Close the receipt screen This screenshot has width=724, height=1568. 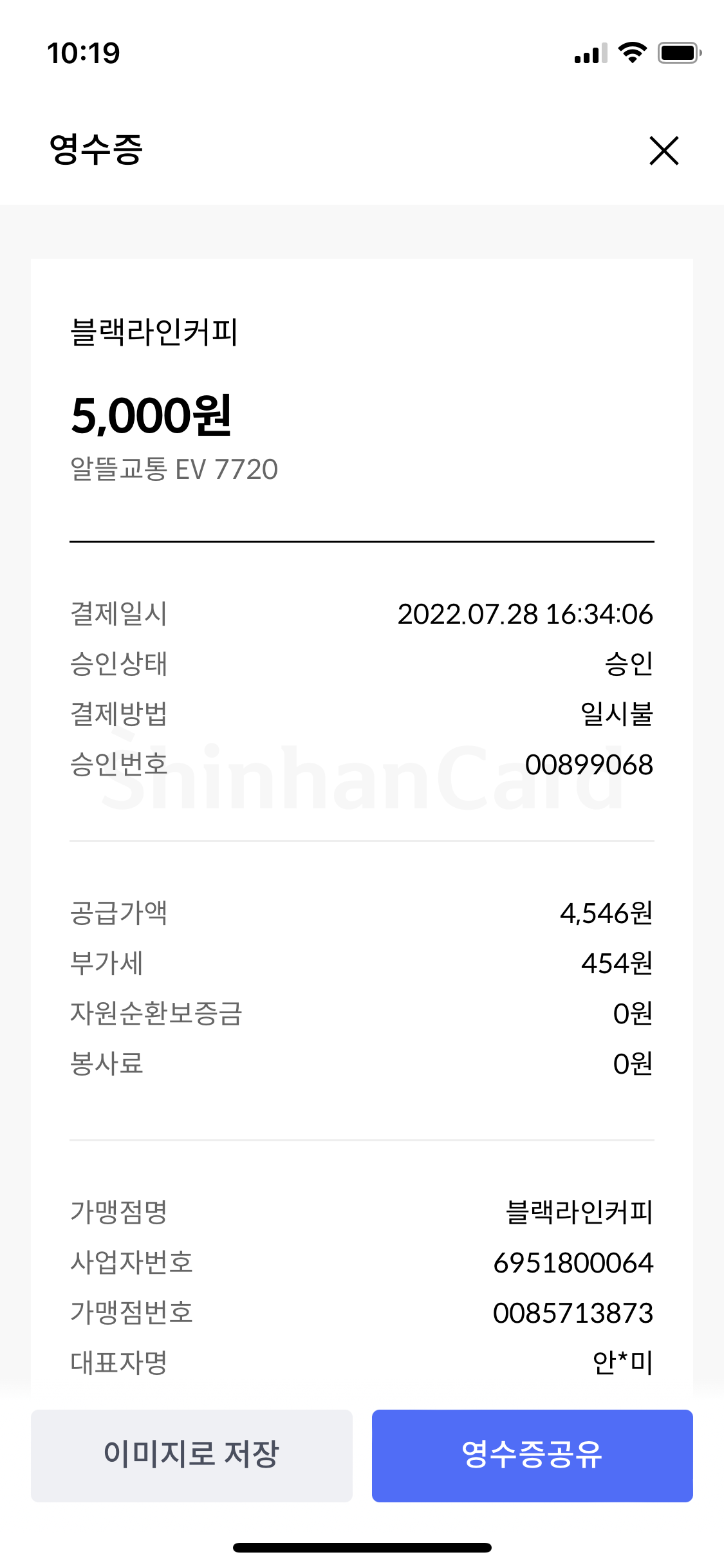(664, 151)
